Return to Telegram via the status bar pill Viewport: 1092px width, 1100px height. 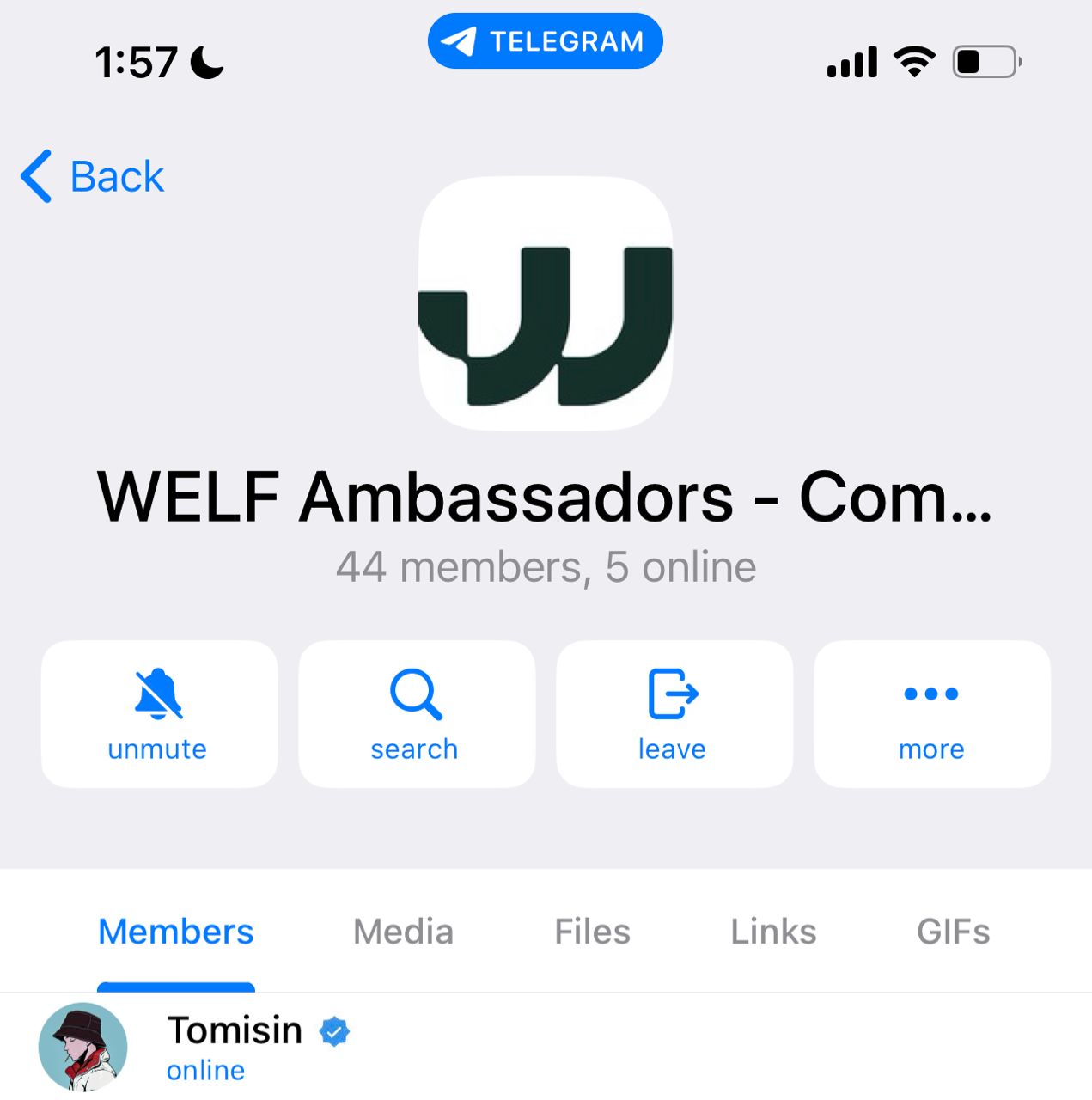pyautogui.click(x=546, y=41)
